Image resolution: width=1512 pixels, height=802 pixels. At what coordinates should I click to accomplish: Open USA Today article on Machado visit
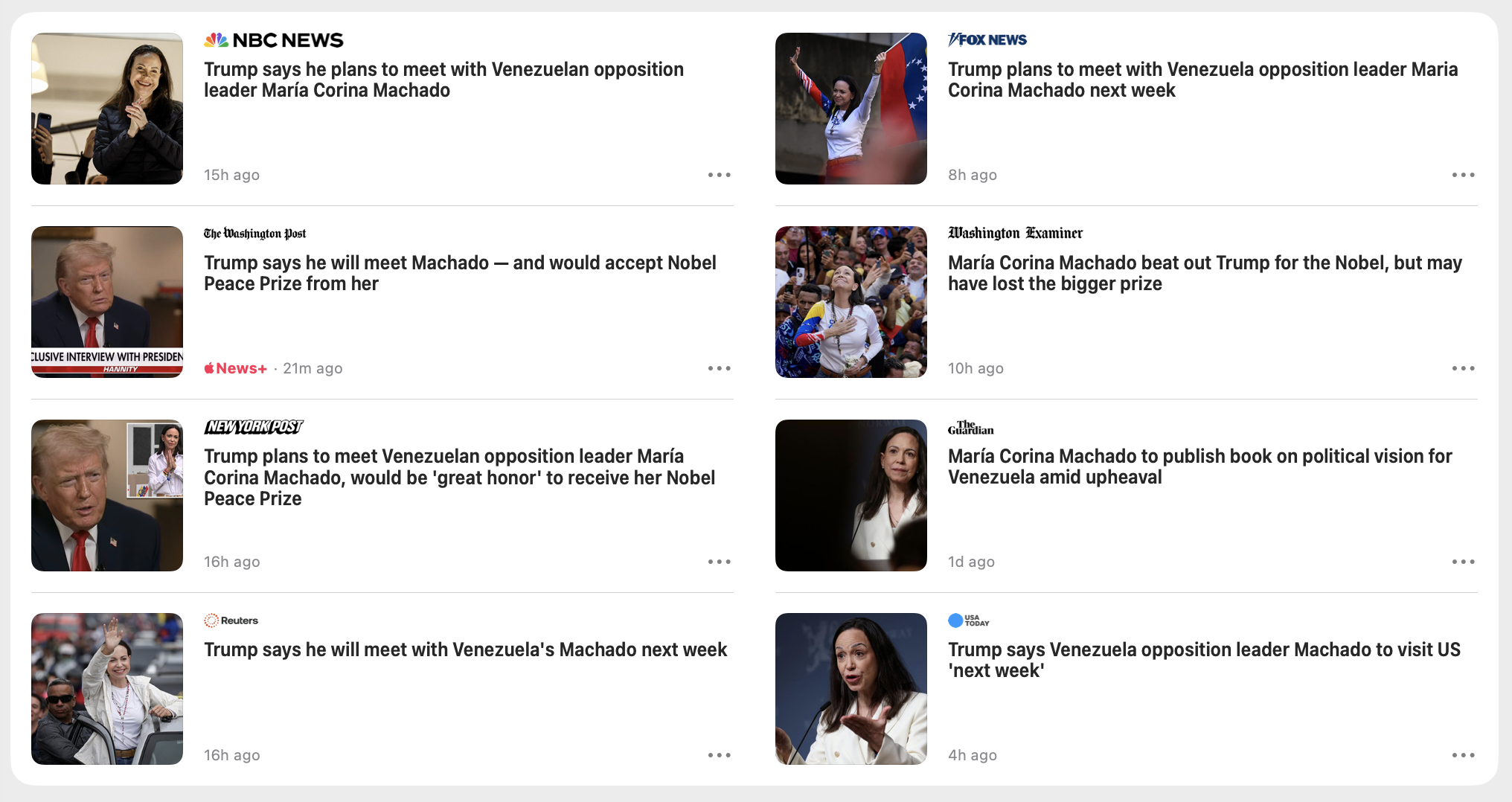pyautogui.click(x=1204, y=660)
